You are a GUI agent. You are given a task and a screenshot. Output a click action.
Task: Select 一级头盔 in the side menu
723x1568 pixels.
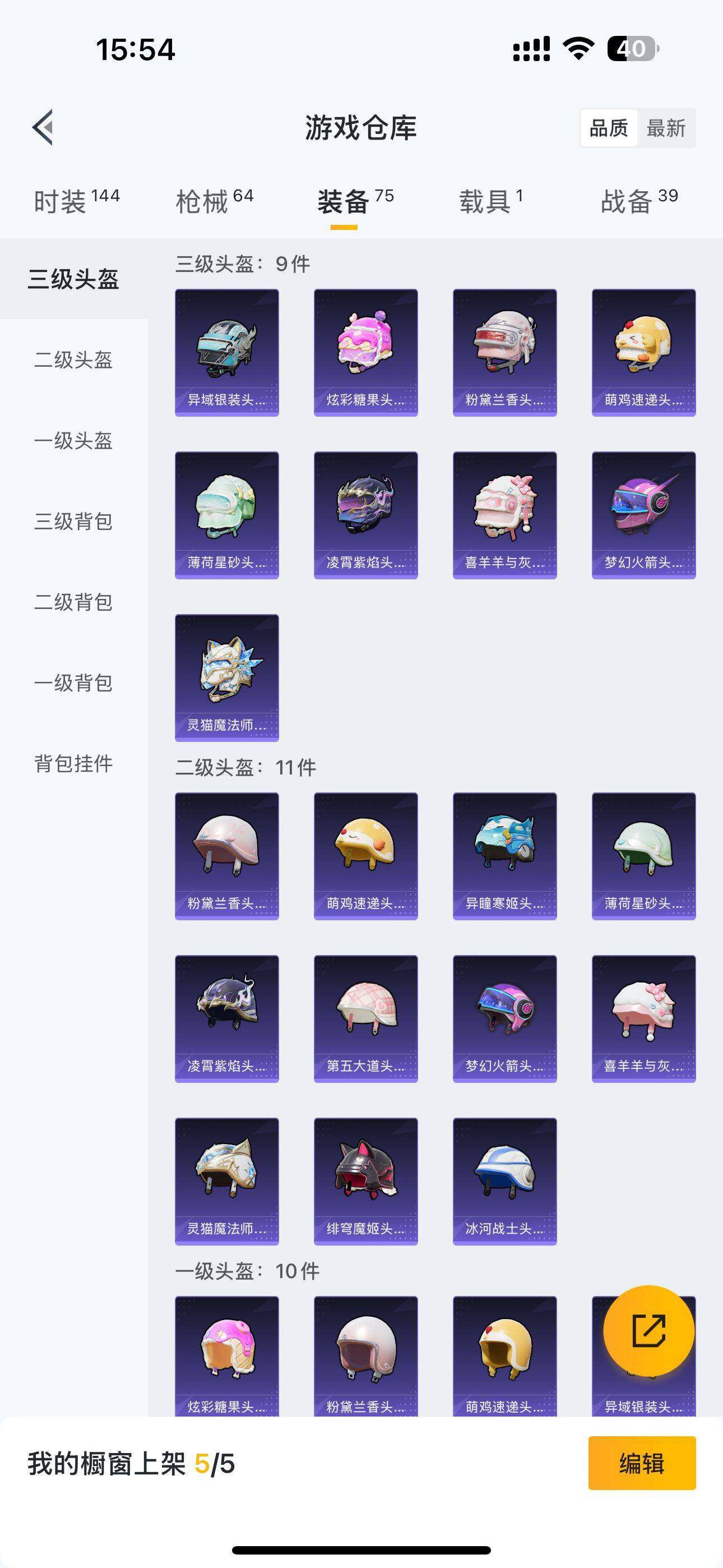click(73, 441)
